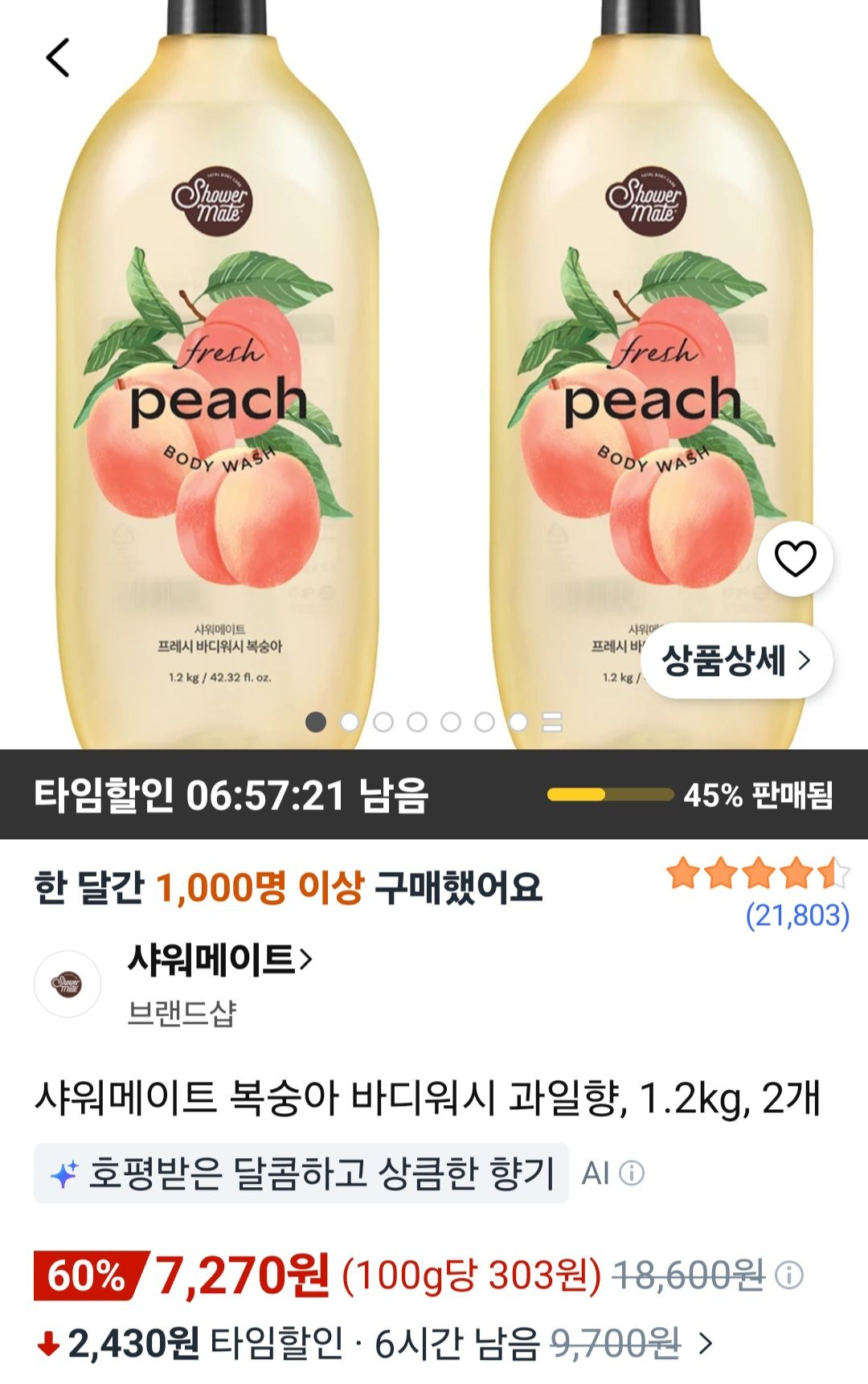Tap the 호평받은 달콤하고 상큼한 향기 chip

[301, 1173]
